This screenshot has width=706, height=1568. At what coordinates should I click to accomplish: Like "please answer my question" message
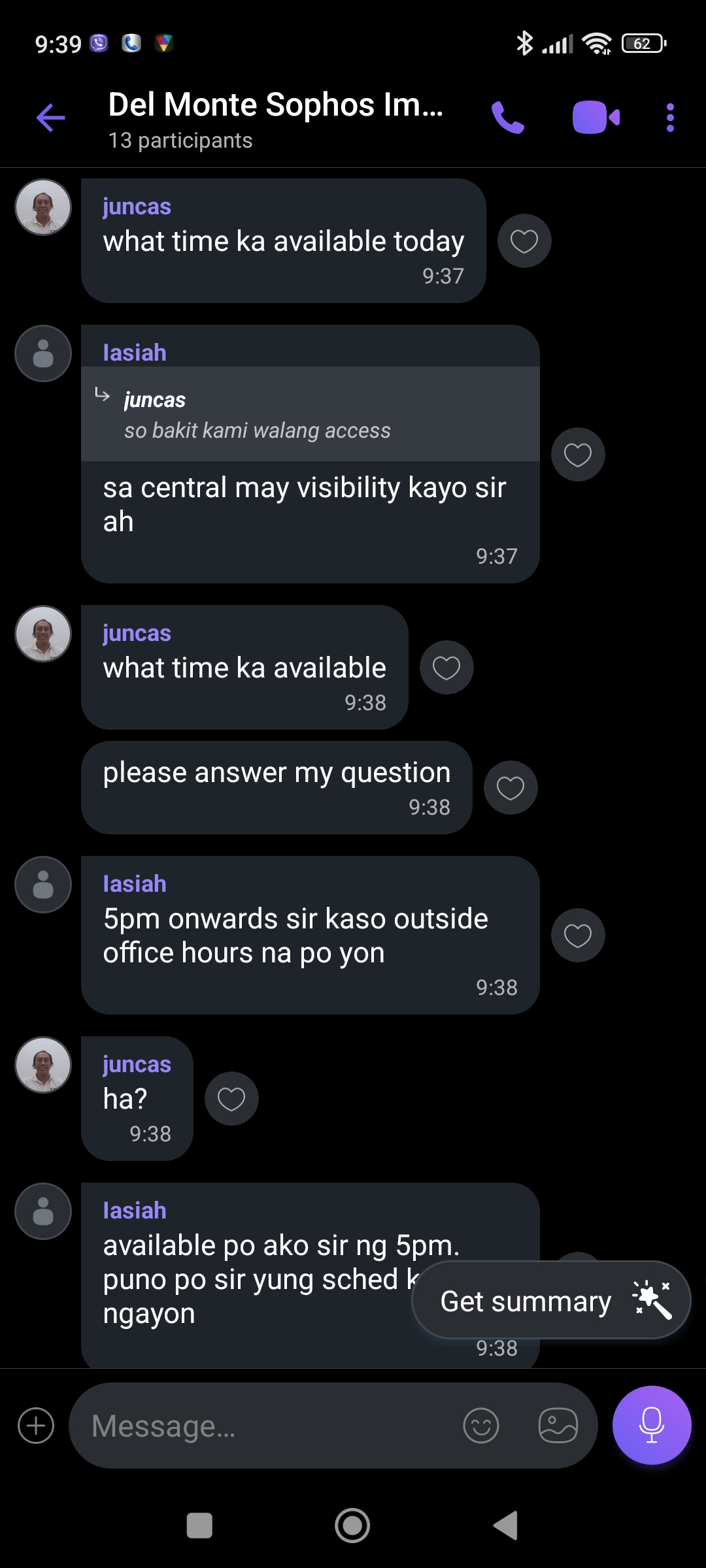[x=511, y=788]
